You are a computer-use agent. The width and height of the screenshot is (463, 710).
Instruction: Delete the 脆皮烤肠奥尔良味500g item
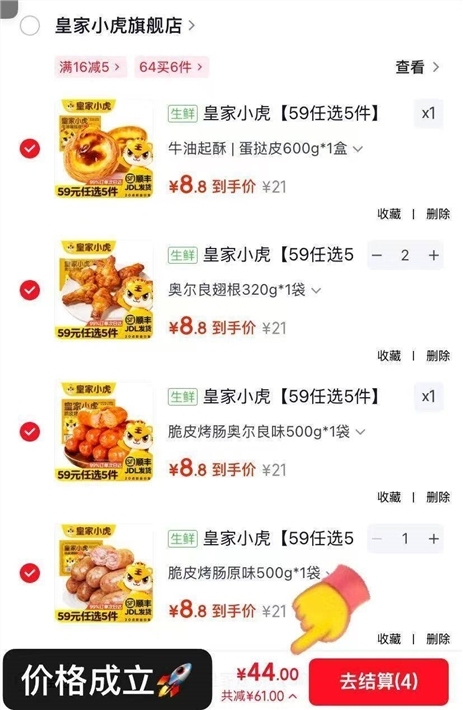438,497
